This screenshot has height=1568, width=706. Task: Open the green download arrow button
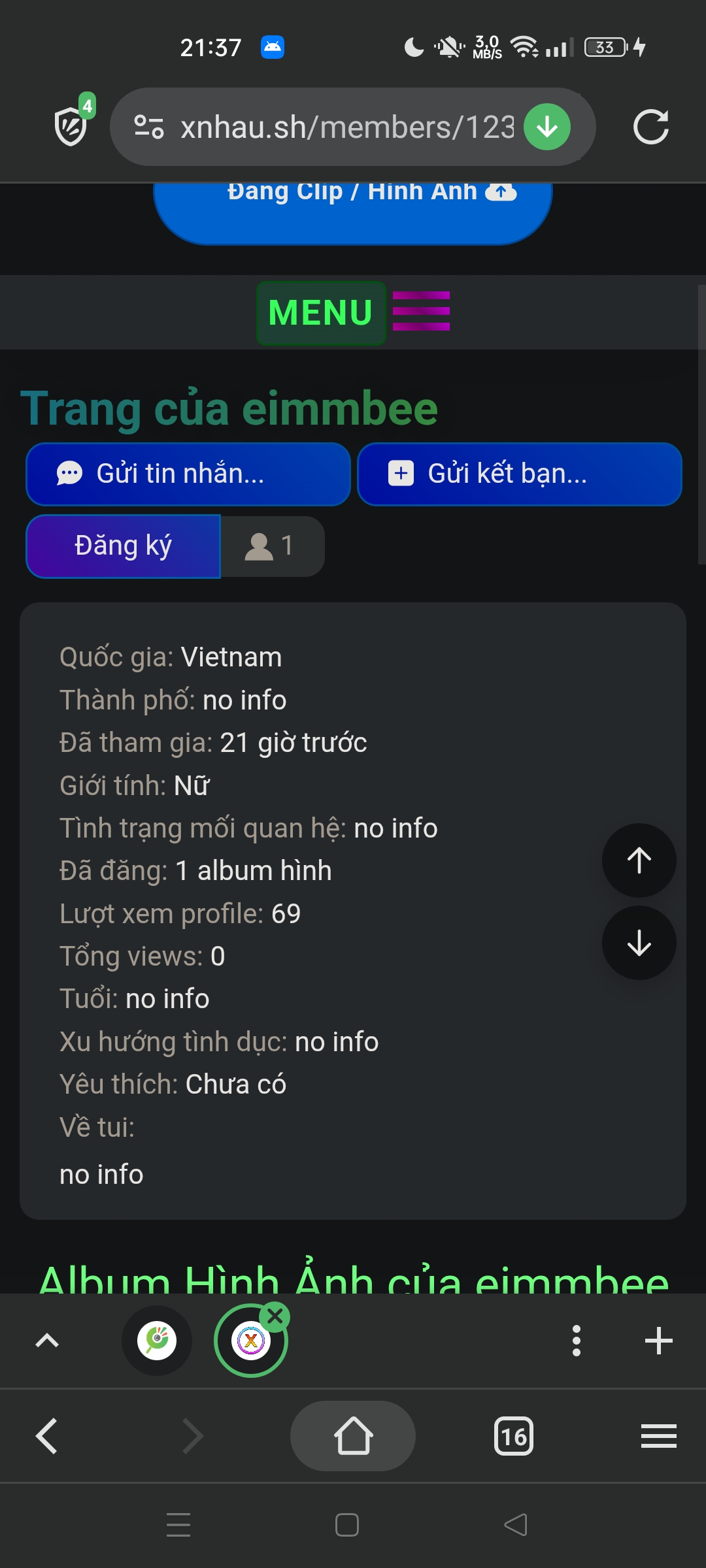pos(547,127)
